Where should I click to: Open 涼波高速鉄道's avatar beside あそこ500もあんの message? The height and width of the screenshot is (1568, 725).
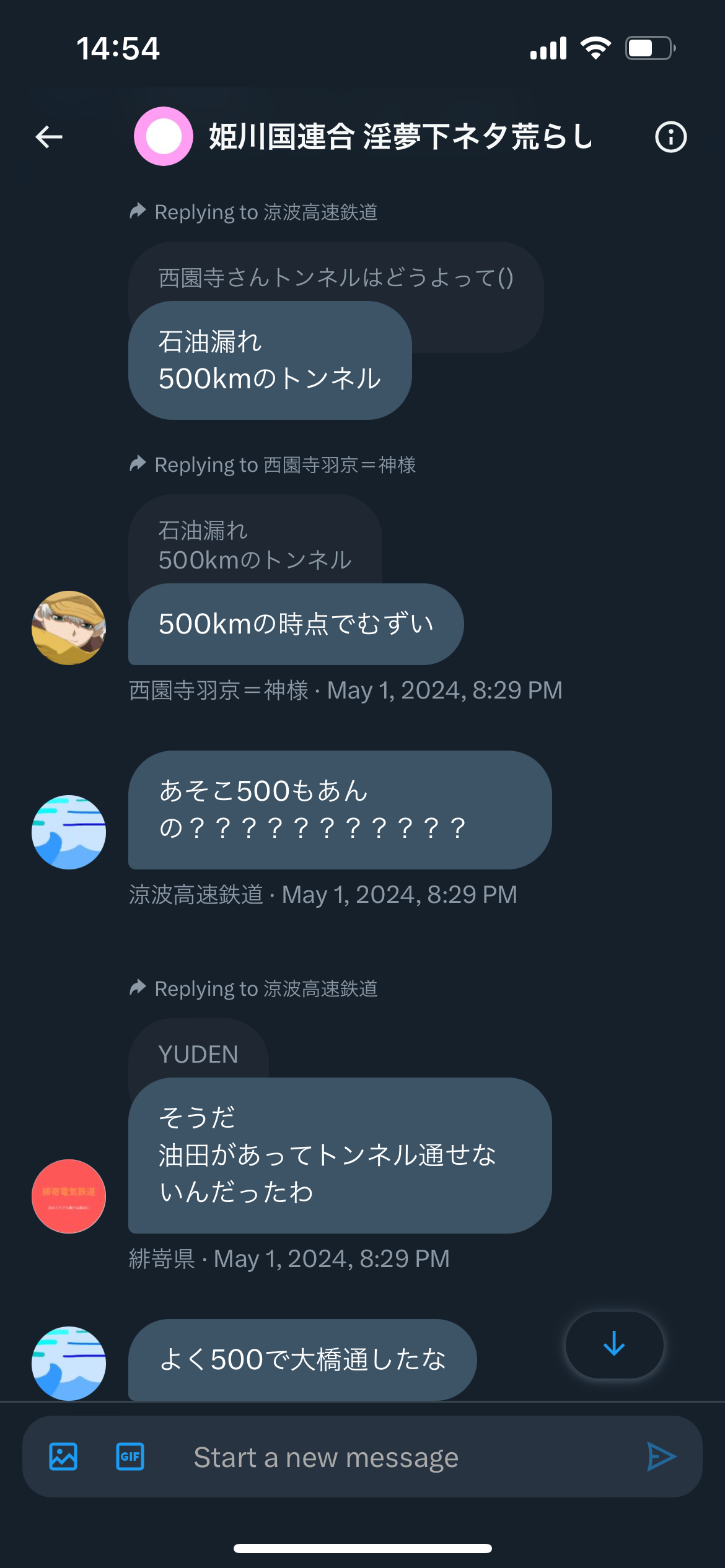pyautogui.click(x=69, y=832)
